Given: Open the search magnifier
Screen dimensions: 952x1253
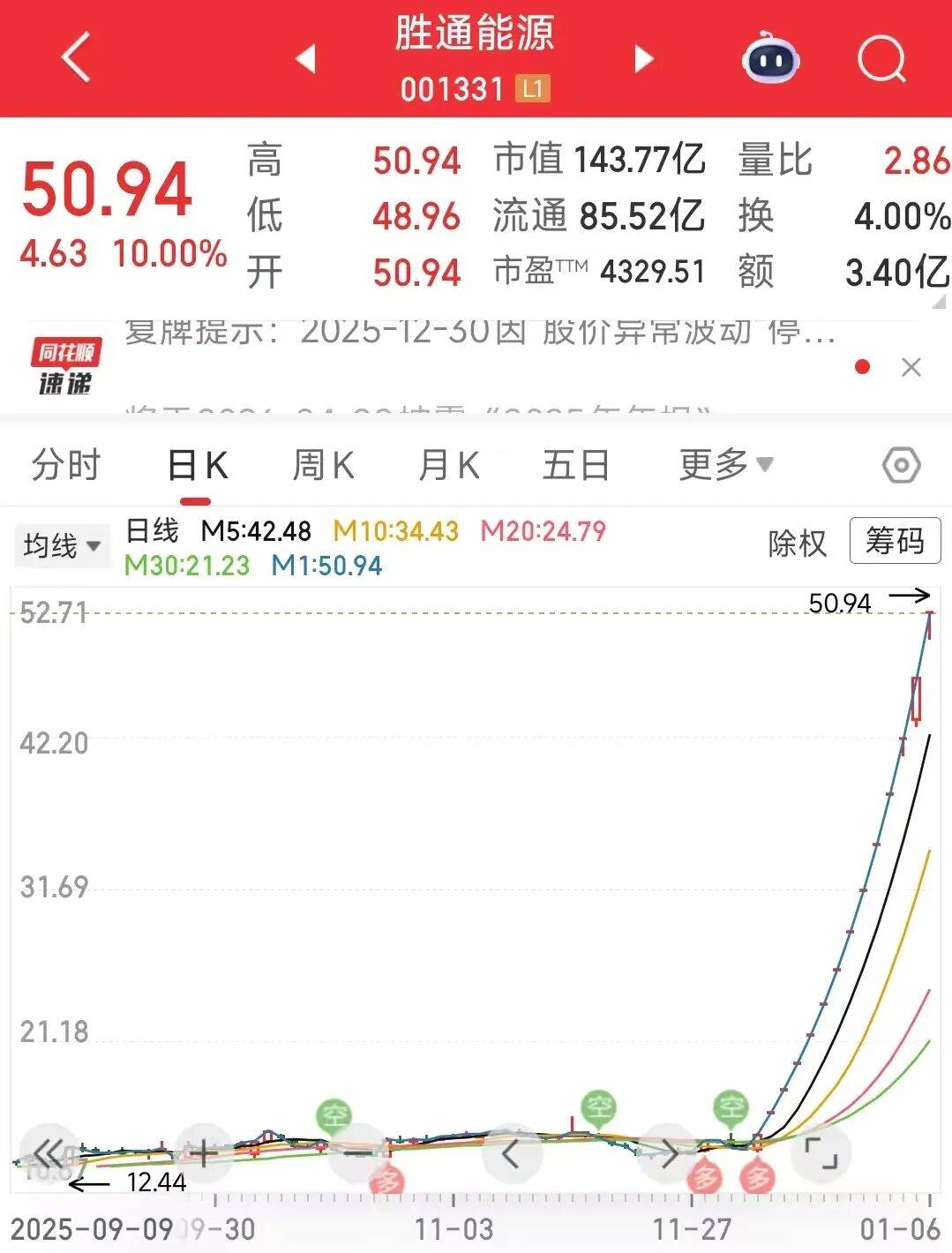Looking at the screenshot, I should click(x=881, y=59).
